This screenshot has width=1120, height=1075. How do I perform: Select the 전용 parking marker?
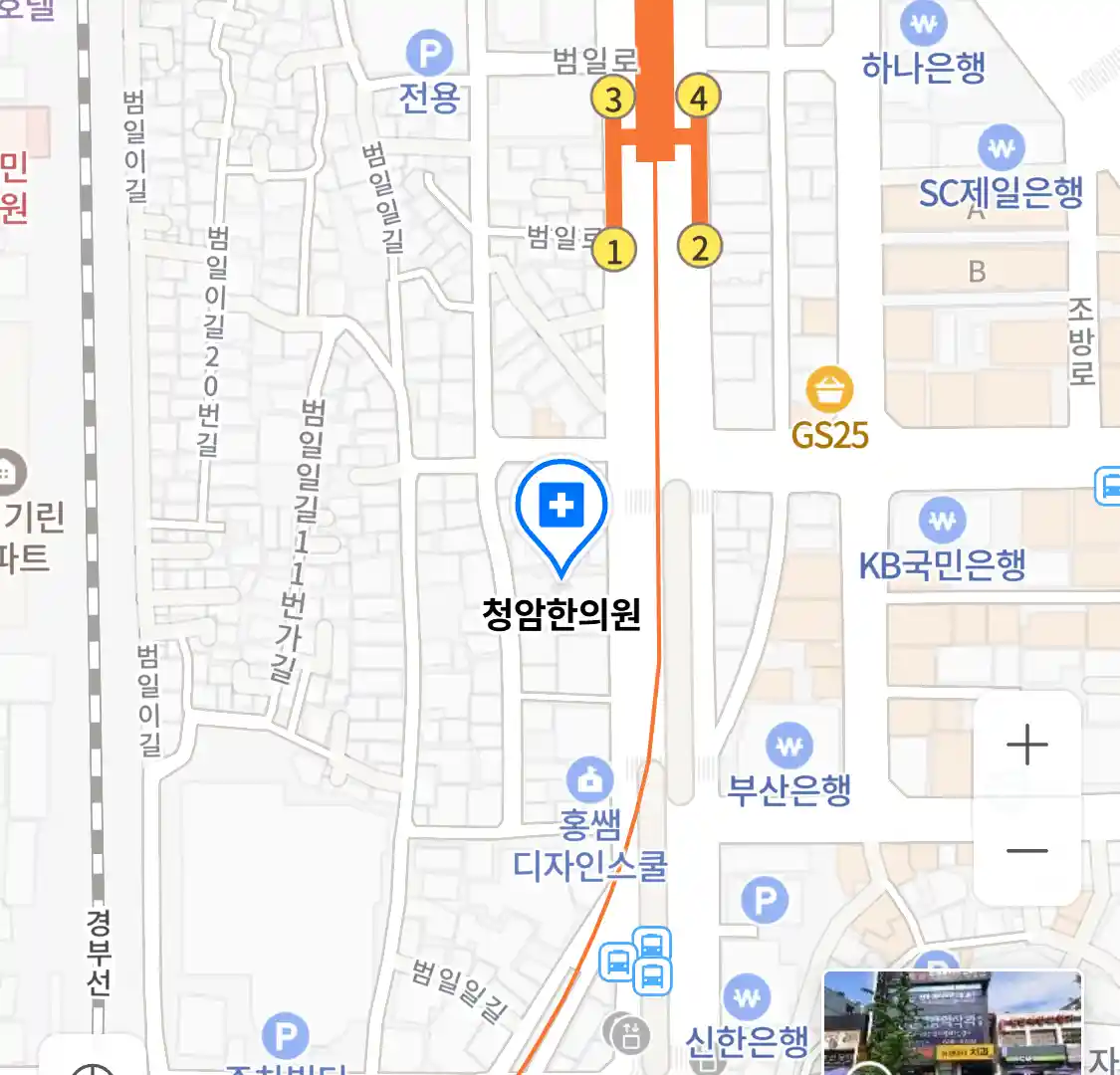pyautogui.click(x=429, y=54)
